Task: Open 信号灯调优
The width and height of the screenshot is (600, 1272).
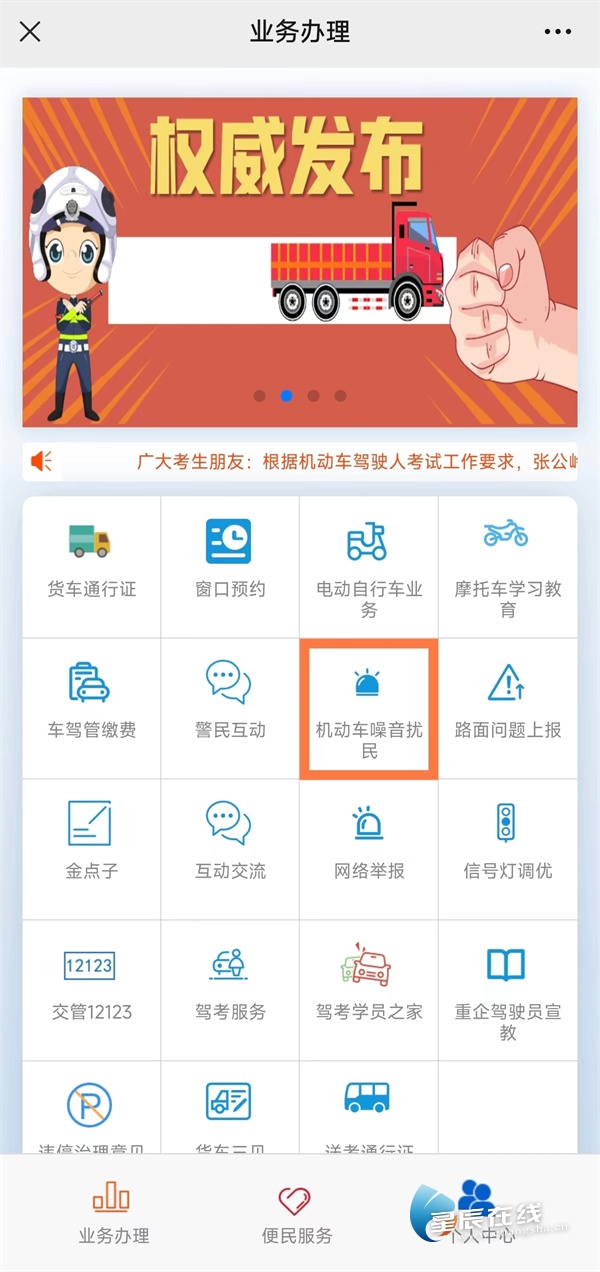Action: point(508,847)
